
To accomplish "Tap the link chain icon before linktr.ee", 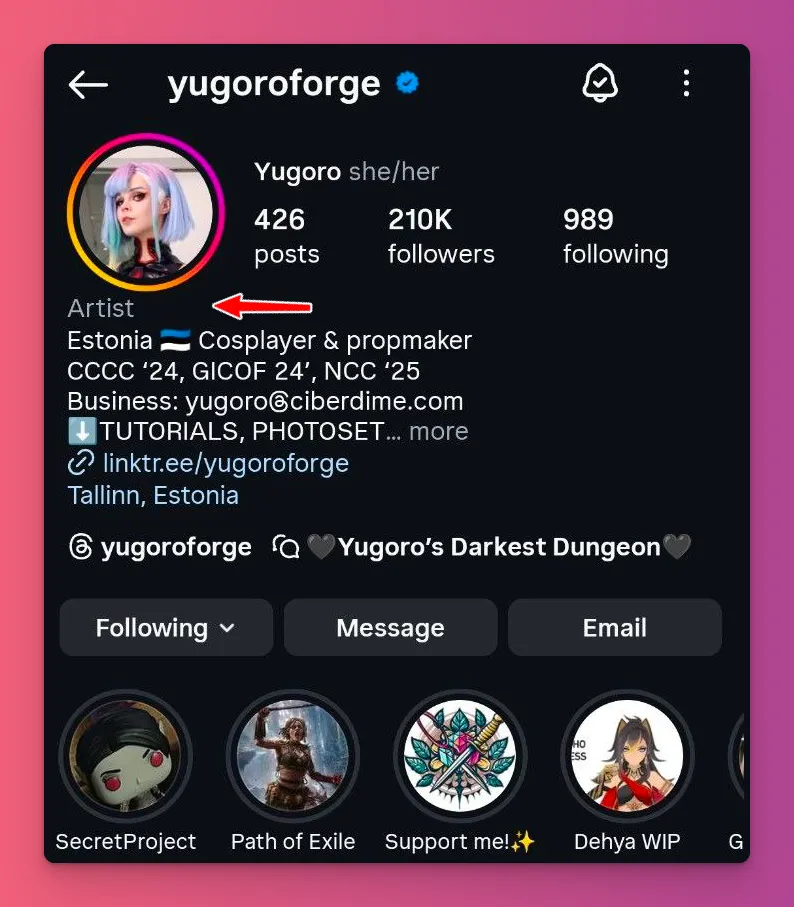I will (79, 462).
